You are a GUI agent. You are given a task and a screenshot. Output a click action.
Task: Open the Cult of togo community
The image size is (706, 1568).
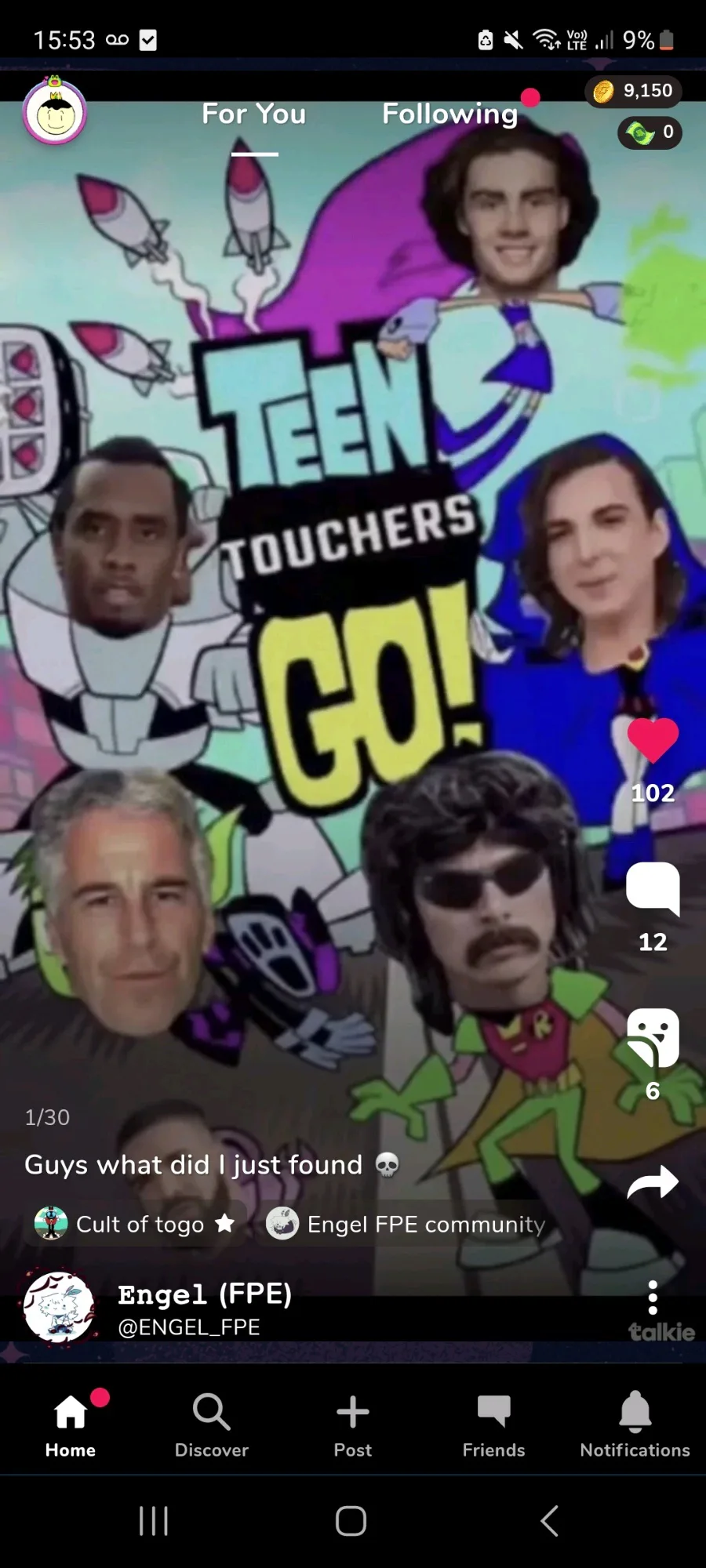pyautogui.click(x=135, y=1223)
